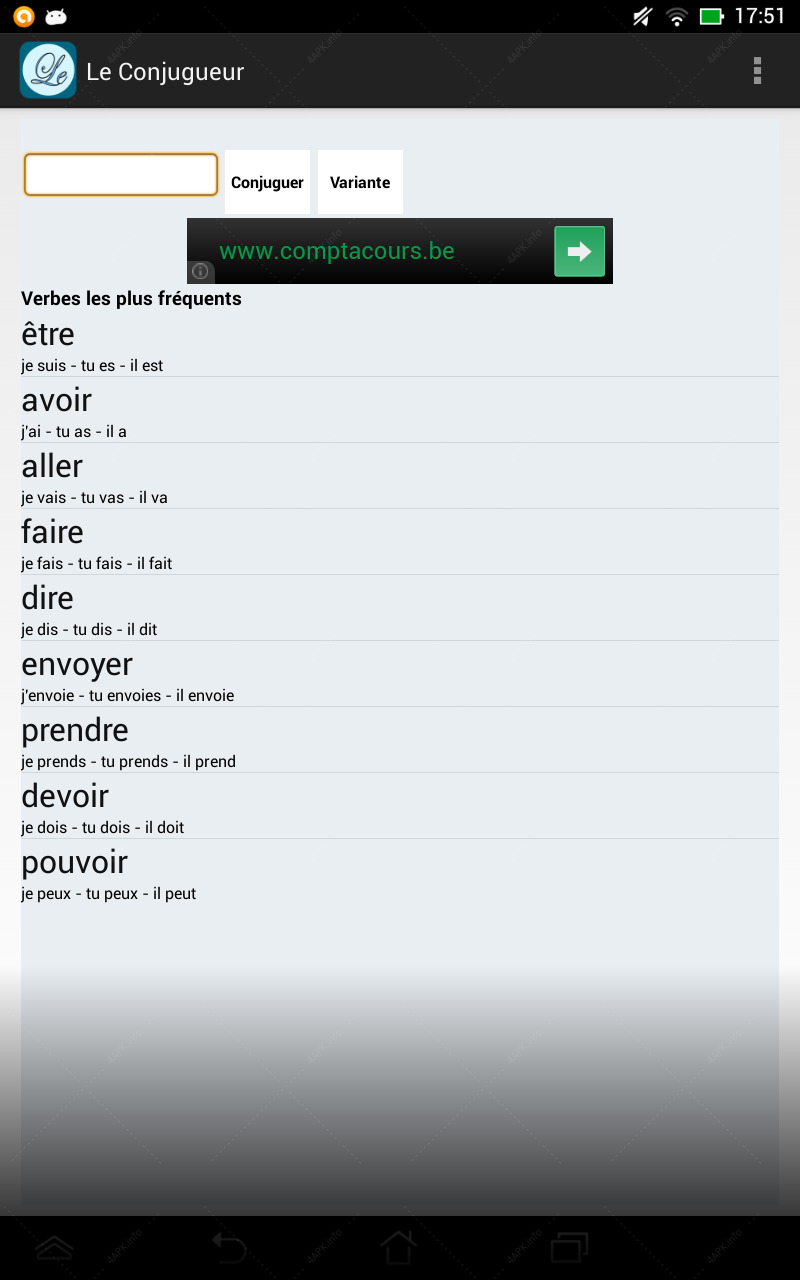Select the verb avoir
The image size is (800, 1280).
(400, 410)
